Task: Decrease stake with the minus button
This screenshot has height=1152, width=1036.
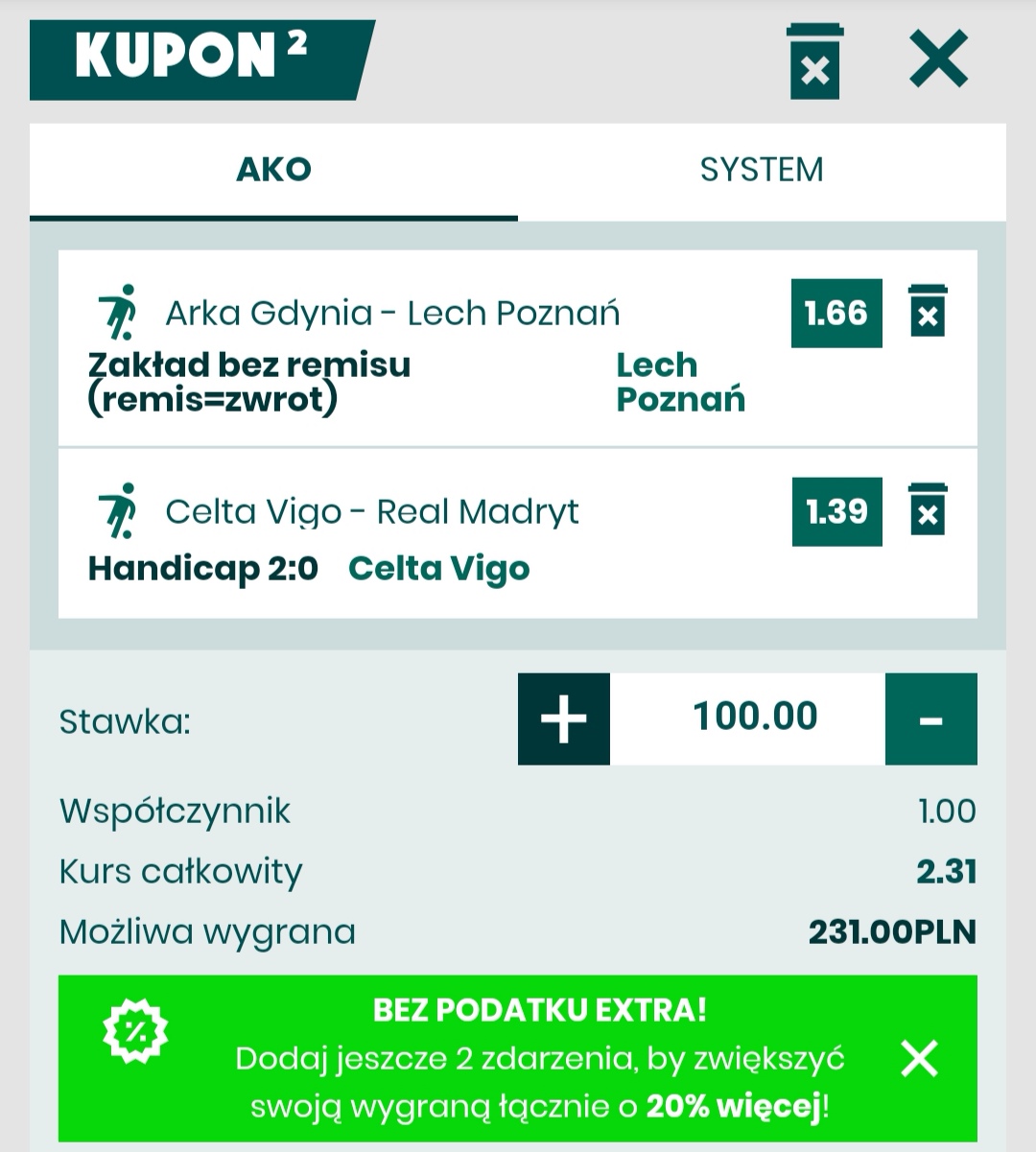Action: pyautogui.click(x=930, y=718)
